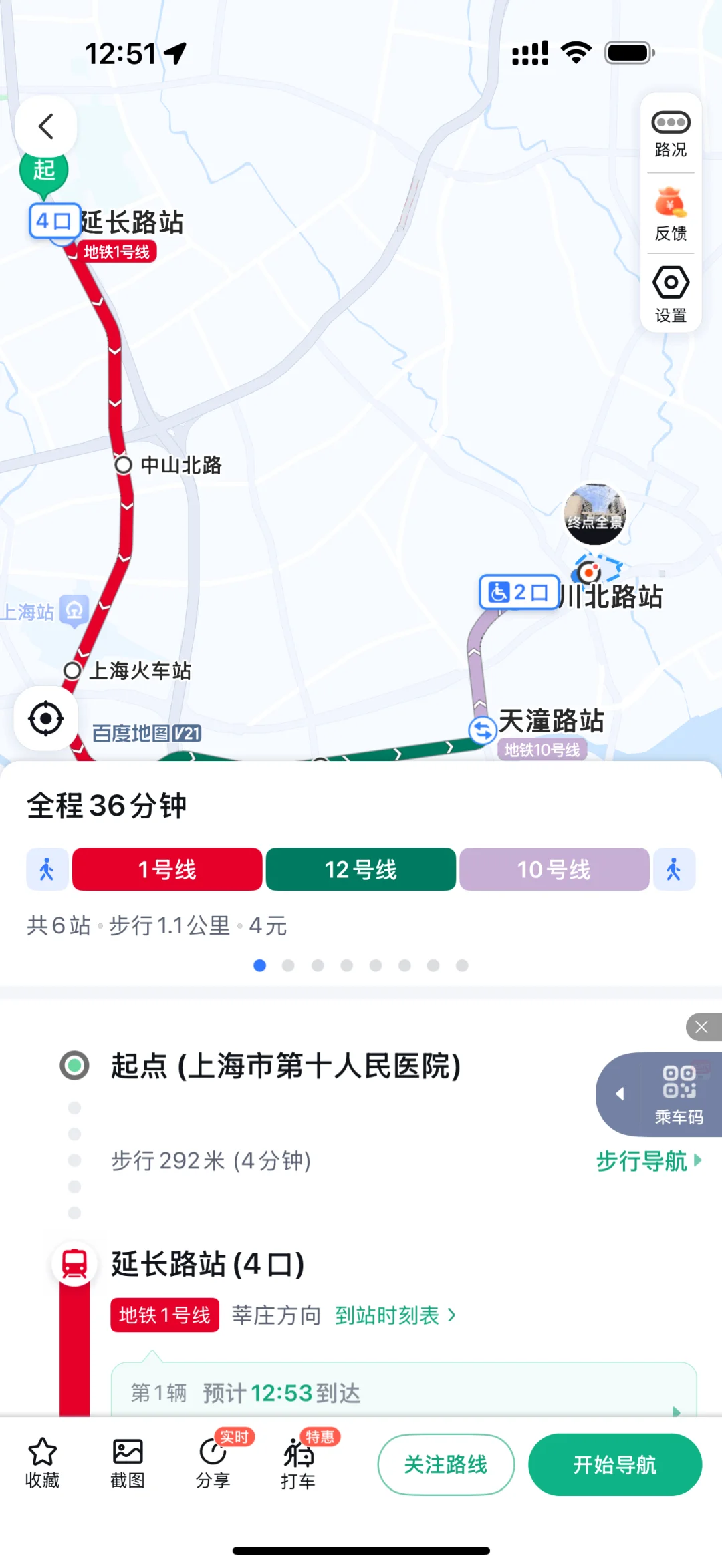Switch to the second route option dot
This screenshot has width=722, height=1568.
289,965
